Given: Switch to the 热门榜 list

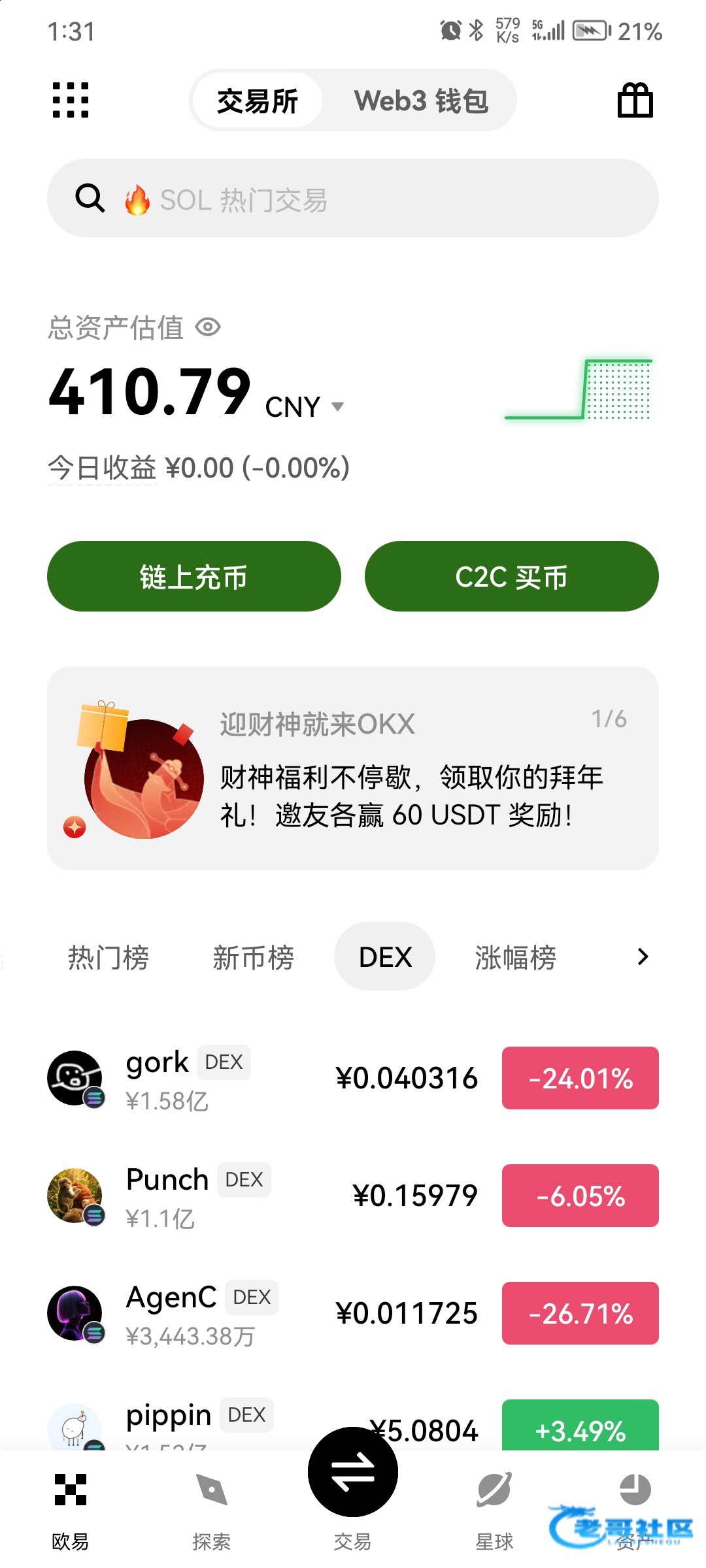Looking at the screenshot, I should pyautogui.click(x=109, y=957).
